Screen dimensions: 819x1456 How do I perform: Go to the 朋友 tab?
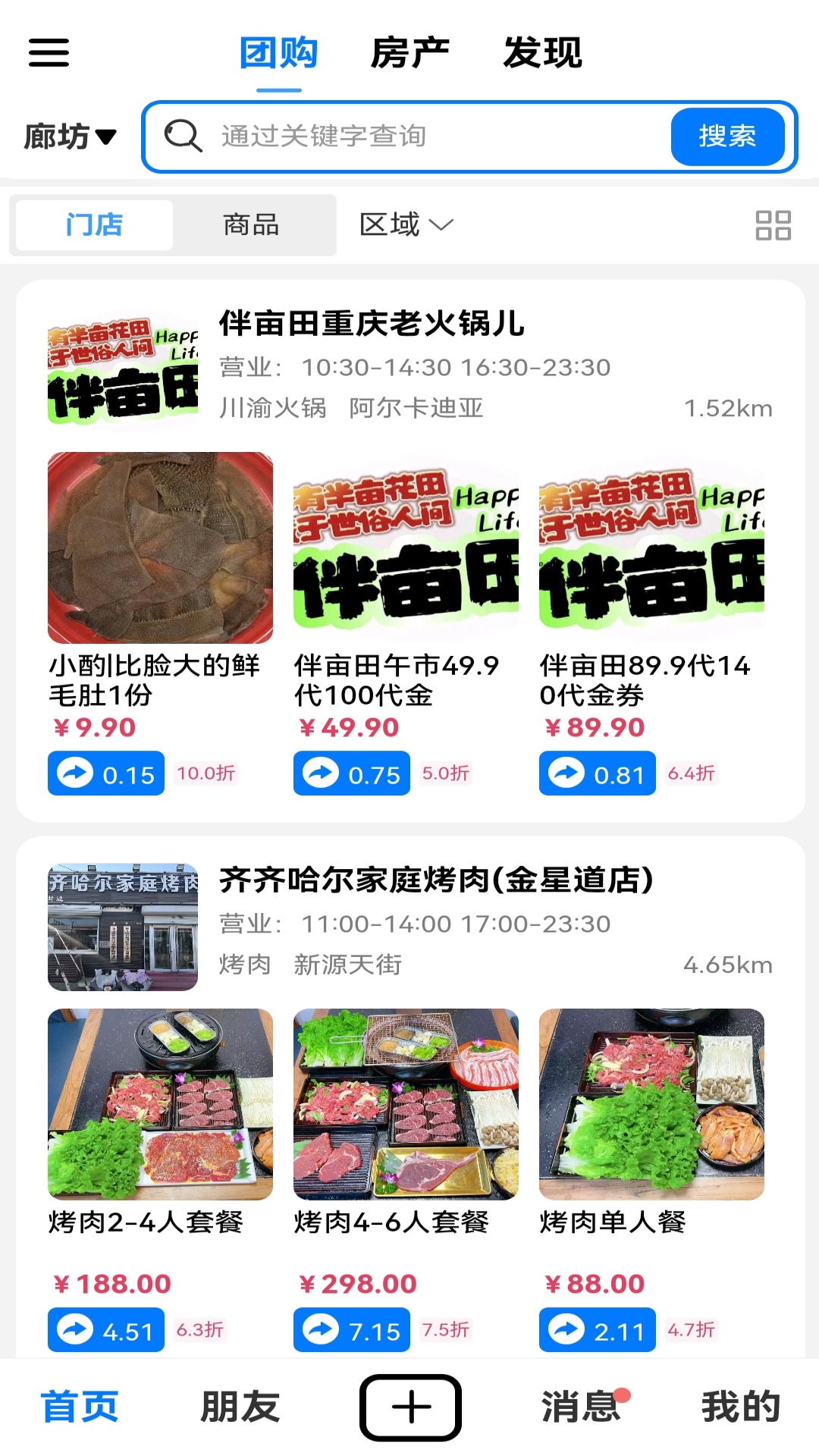[240, 1407]
